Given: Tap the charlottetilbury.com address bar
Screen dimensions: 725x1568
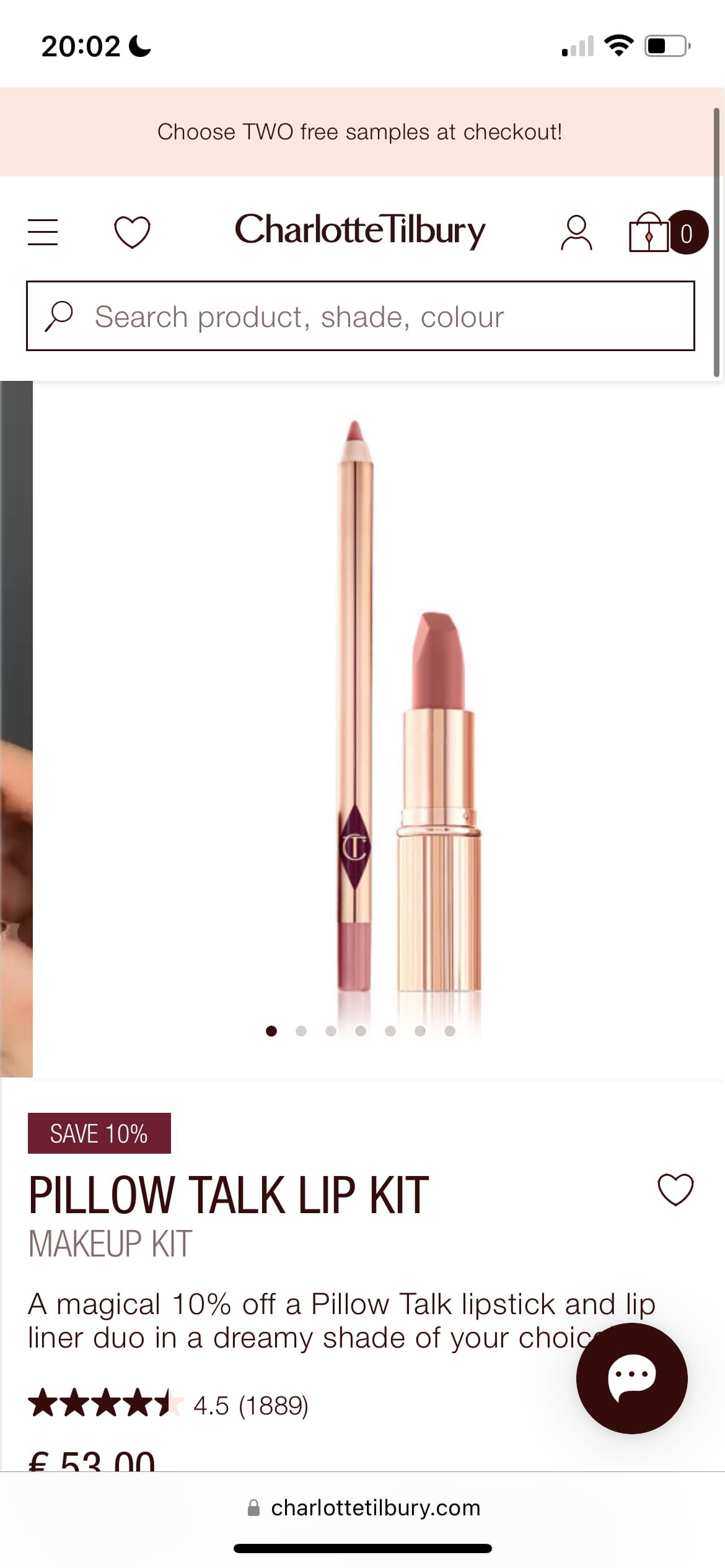Looking at the screenshot, I should point(363,1507).
